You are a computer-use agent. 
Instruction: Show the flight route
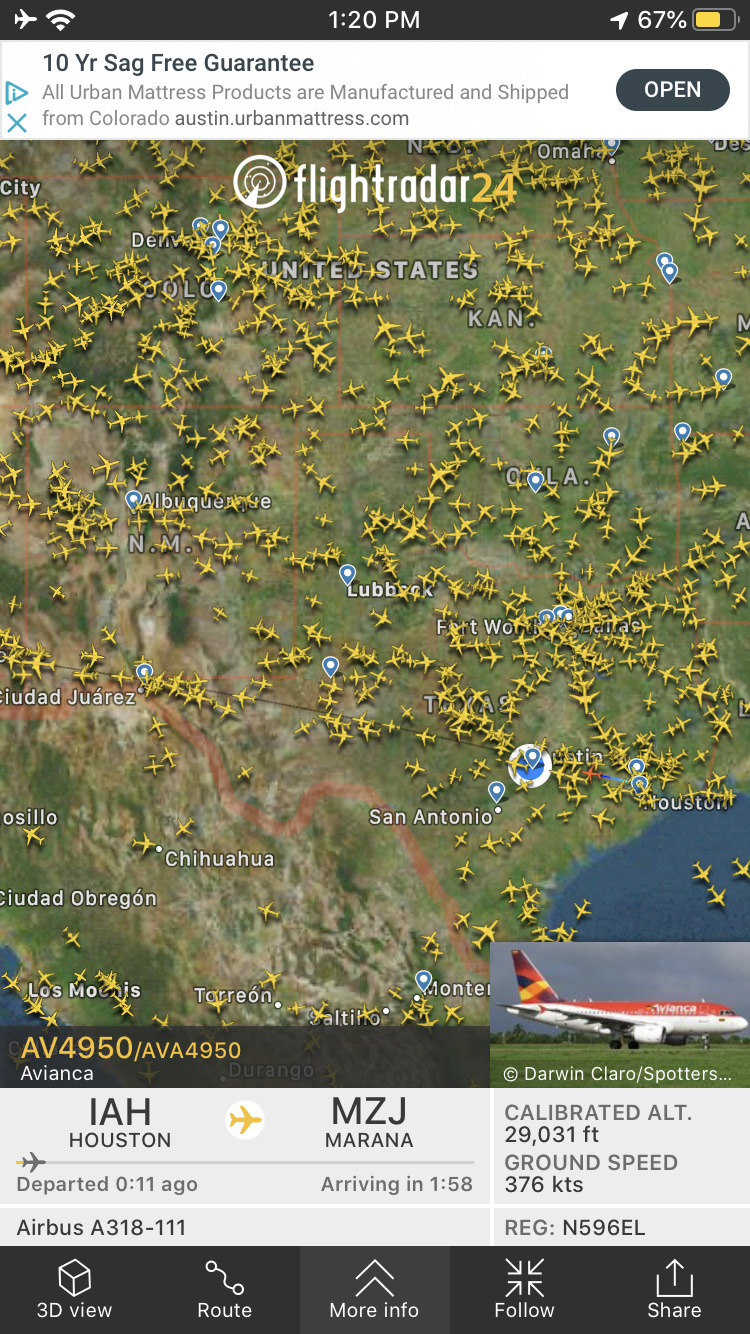(224, 1289)
